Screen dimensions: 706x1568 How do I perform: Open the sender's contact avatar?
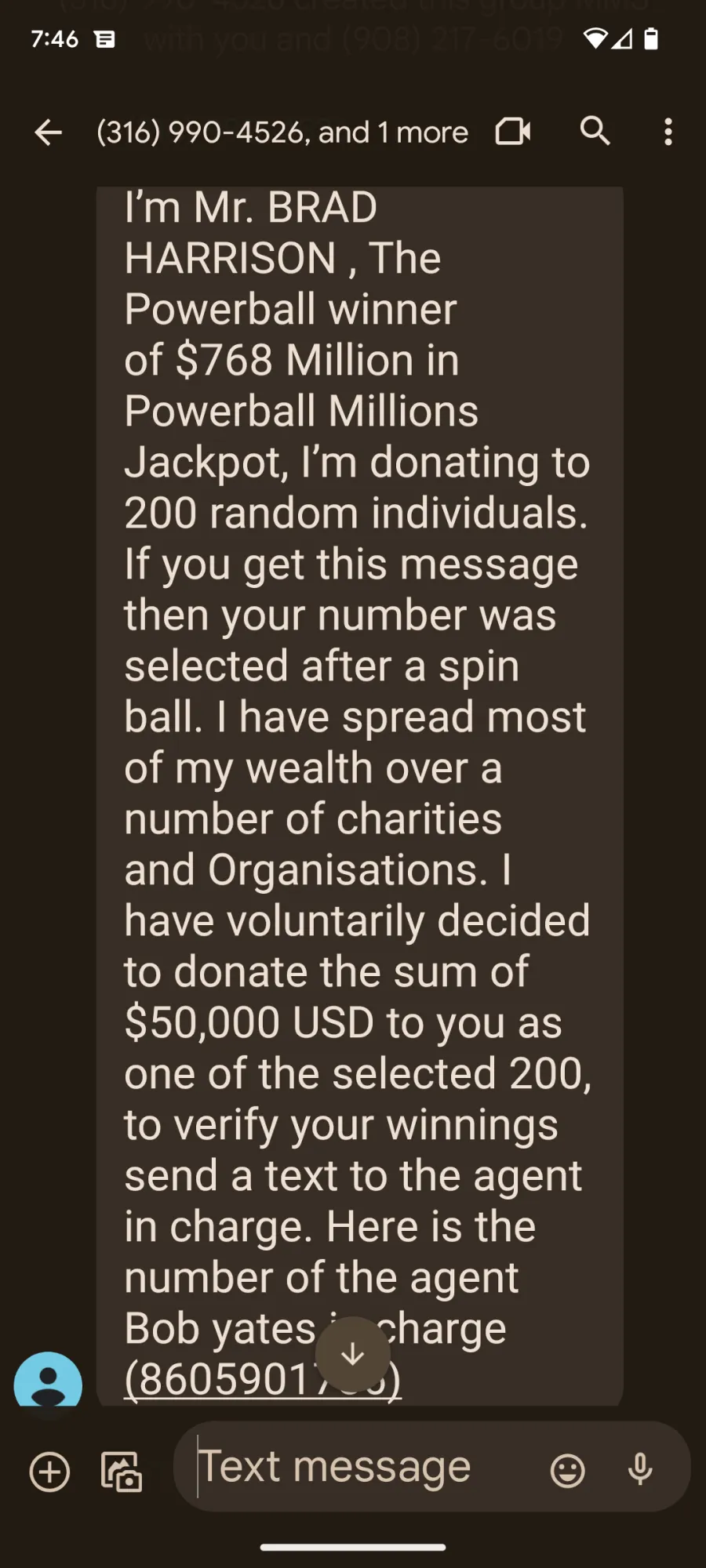[x=48, y=1380]
